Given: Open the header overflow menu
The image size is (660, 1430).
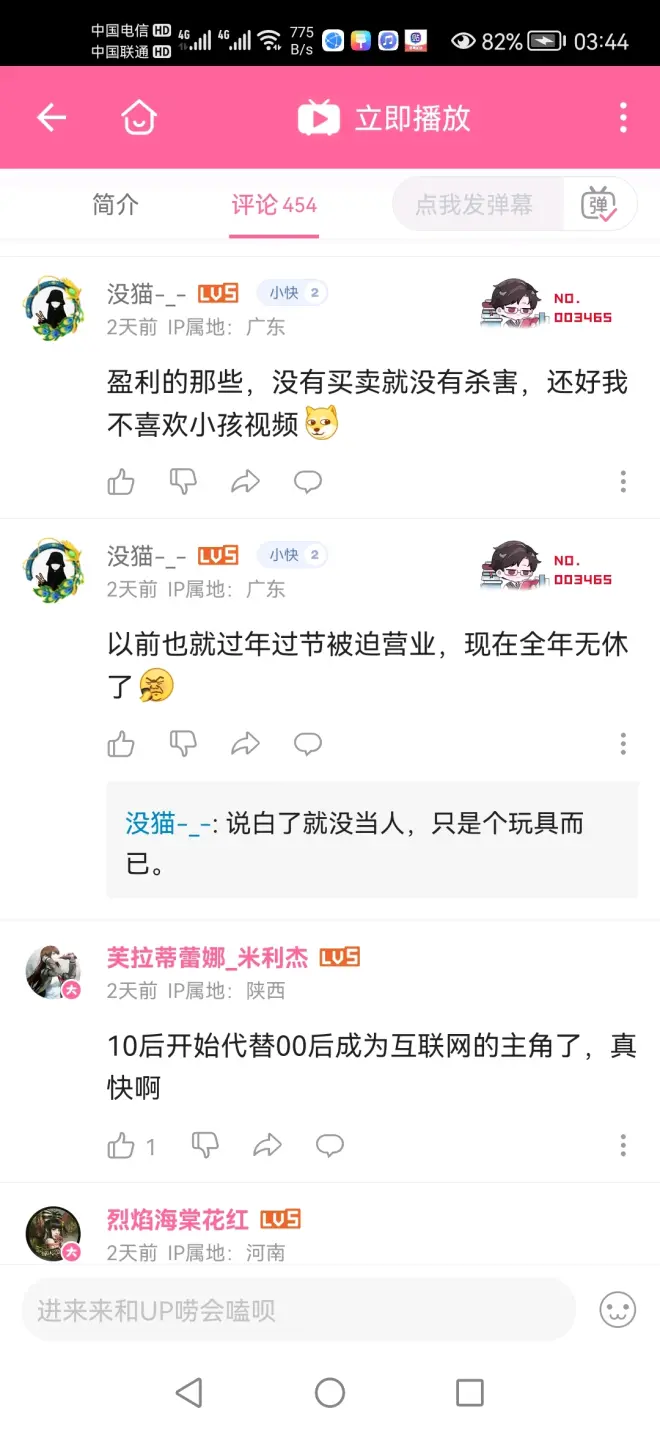Looking at the screenshot, I should [623, 118].
